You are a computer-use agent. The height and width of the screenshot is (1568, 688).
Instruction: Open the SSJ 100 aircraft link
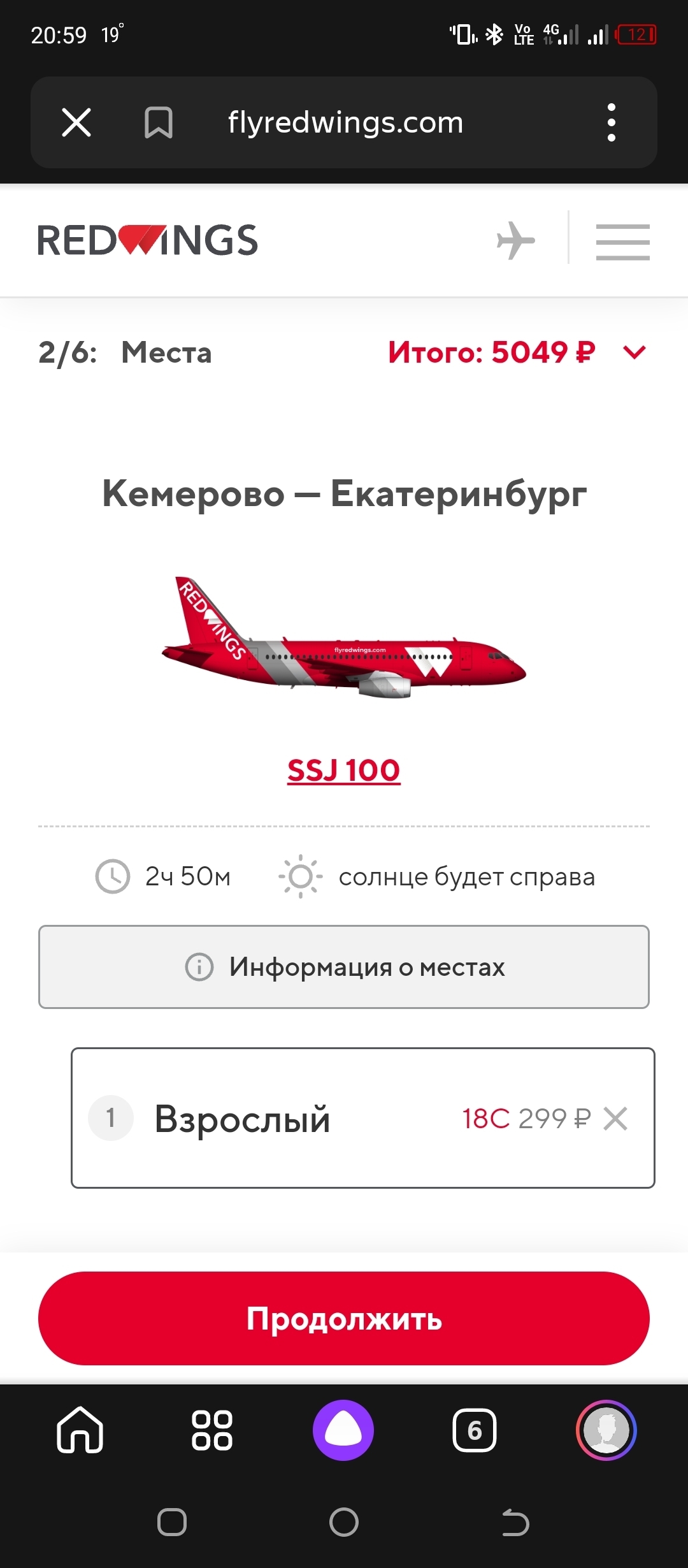tap(344, 771)
